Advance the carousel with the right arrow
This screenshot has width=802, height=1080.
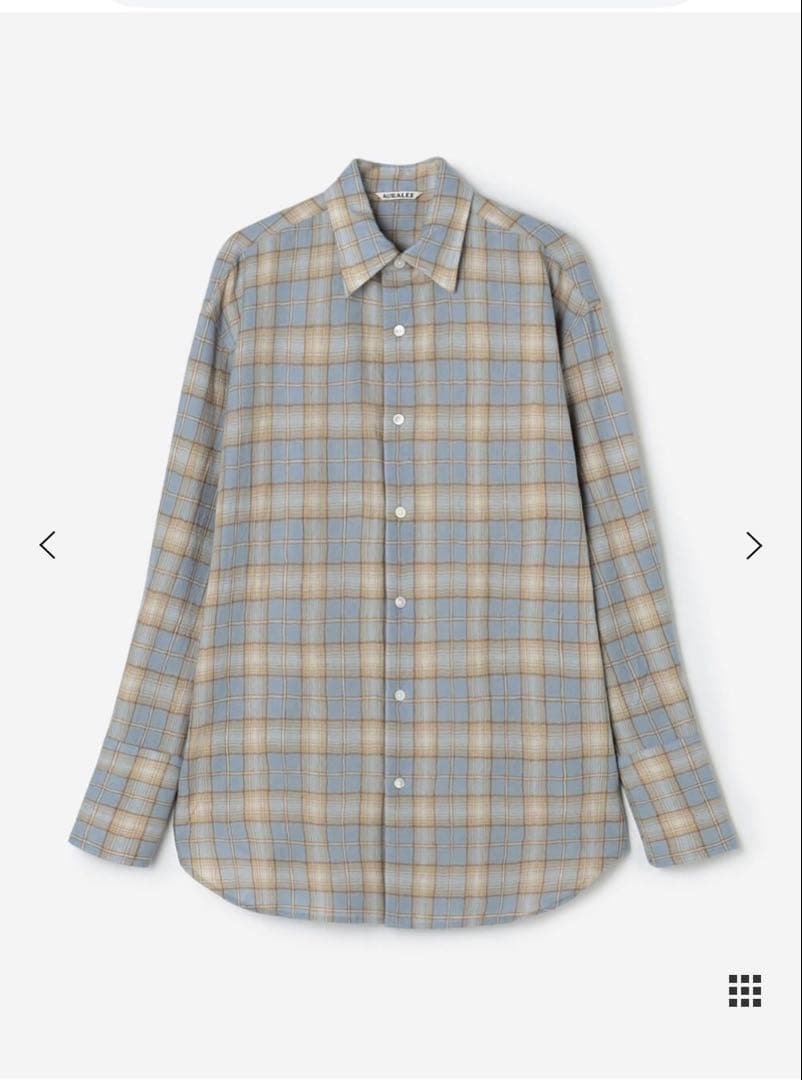pyautogui.click(x=754, y=544)
